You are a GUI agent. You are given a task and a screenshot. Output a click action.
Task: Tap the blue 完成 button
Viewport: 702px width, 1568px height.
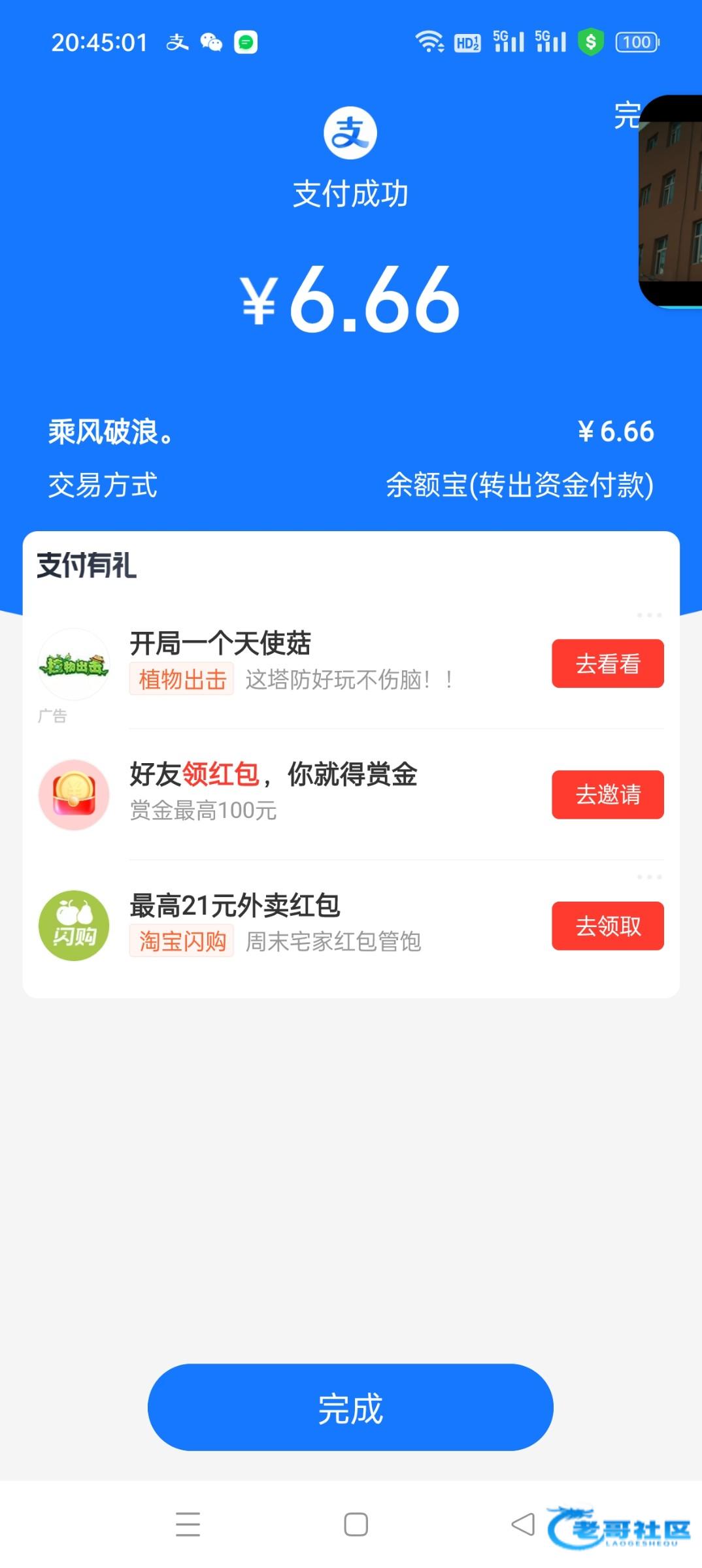[x=350, y=1407]
